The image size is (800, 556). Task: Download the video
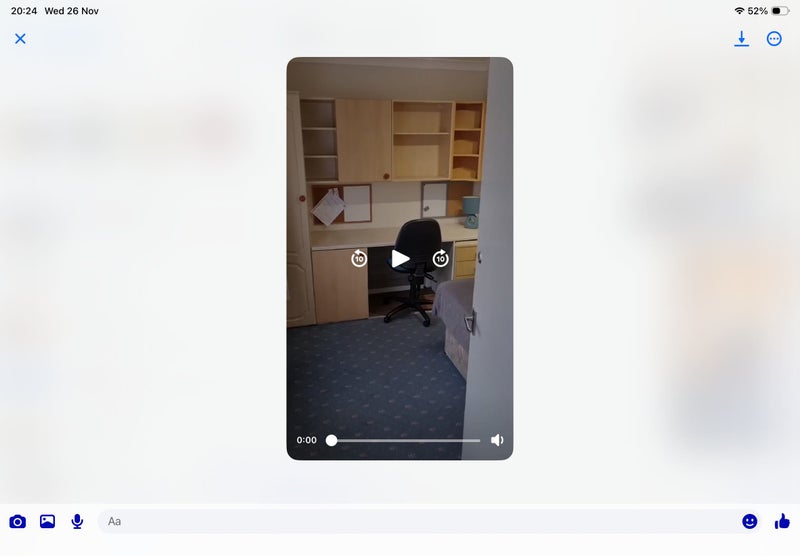click(741, 39)
